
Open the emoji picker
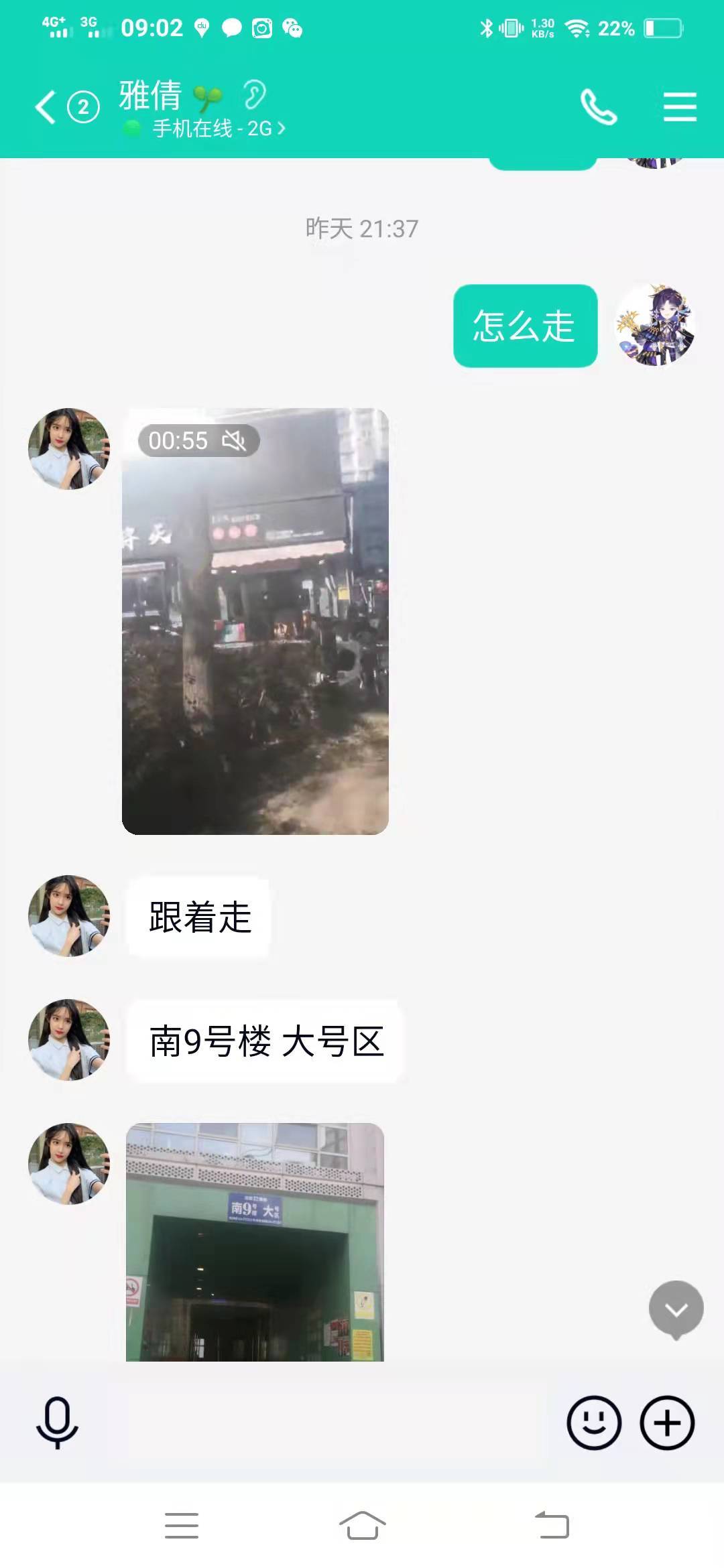coord(594,1422)
